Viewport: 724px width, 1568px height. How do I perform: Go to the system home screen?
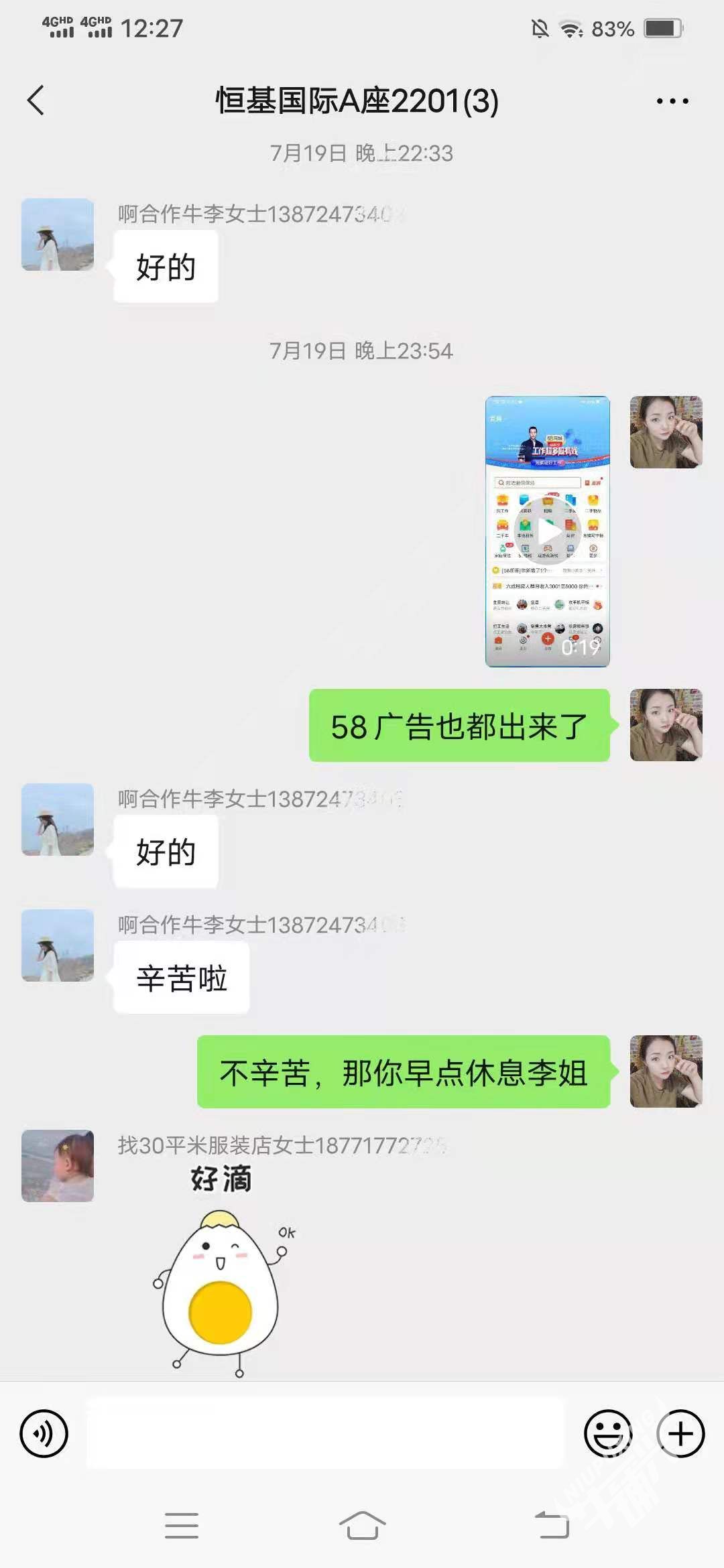[362, 1526]
